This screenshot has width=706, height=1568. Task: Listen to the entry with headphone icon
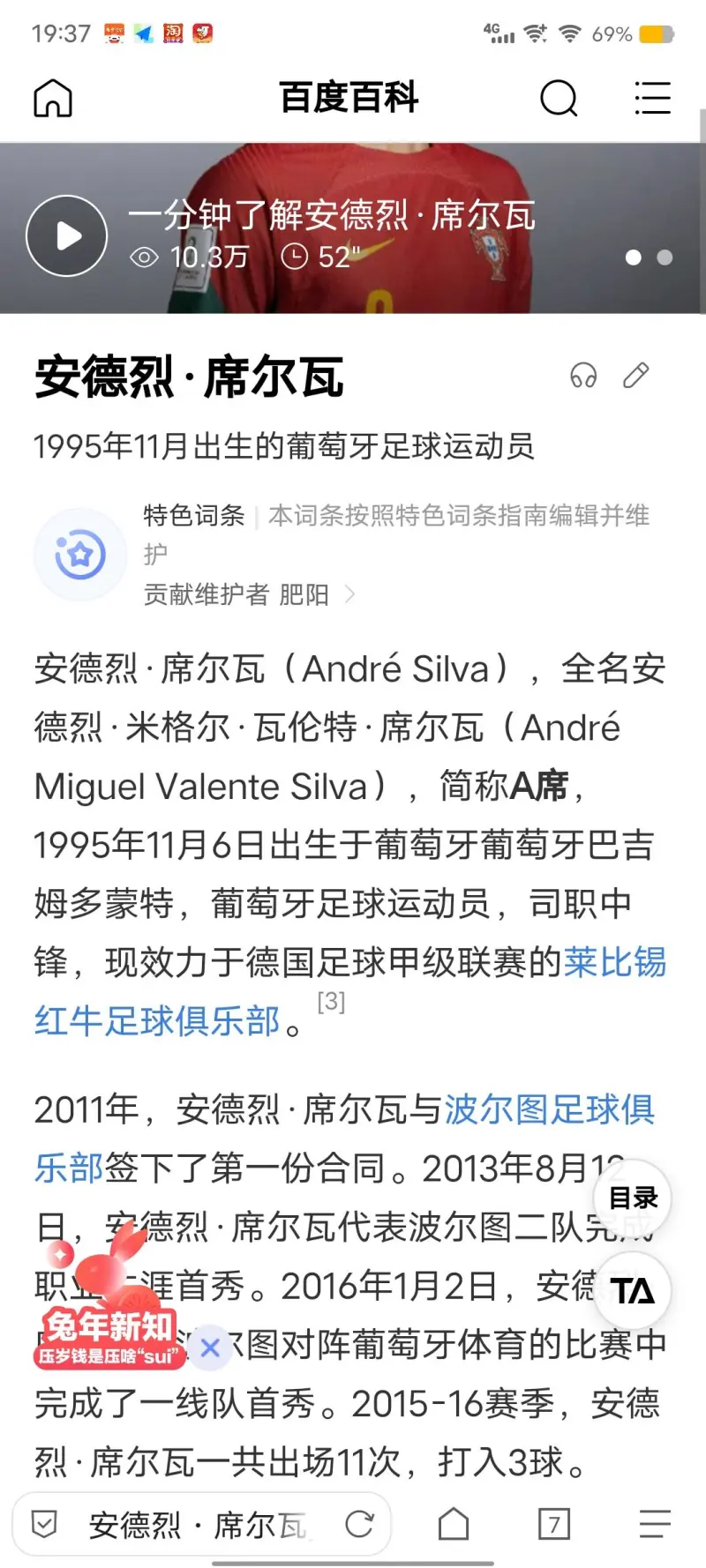(583, 376)
